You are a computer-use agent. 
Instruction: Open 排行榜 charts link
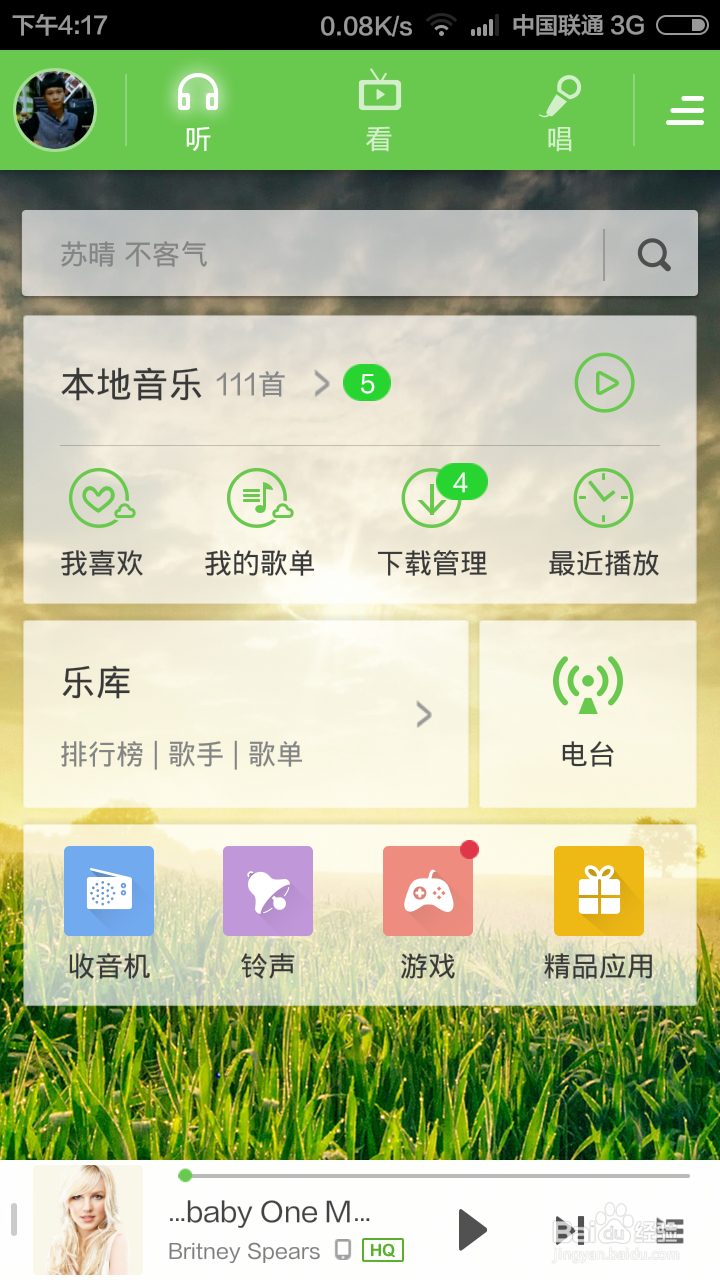103,755
